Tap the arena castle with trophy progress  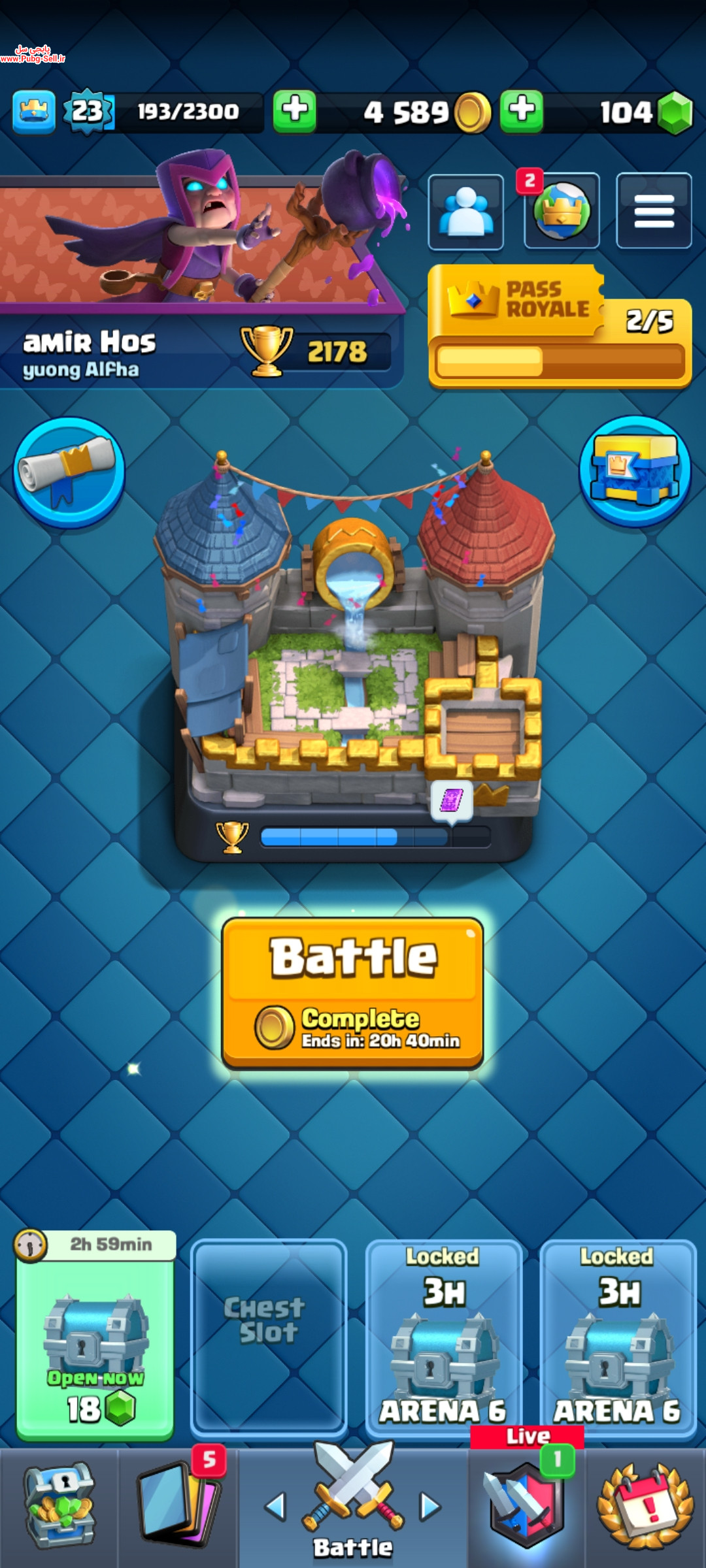[x=353, y=653]
